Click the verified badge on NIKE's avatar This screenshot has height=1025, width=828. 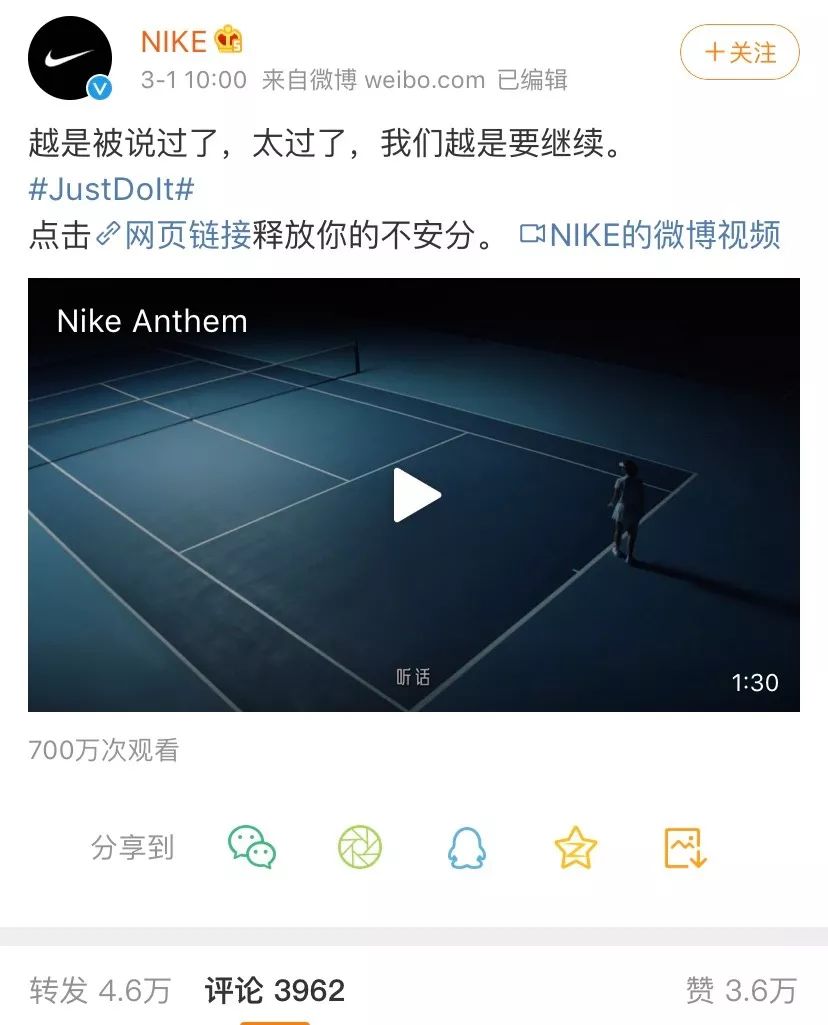click(x=99, y=85)
